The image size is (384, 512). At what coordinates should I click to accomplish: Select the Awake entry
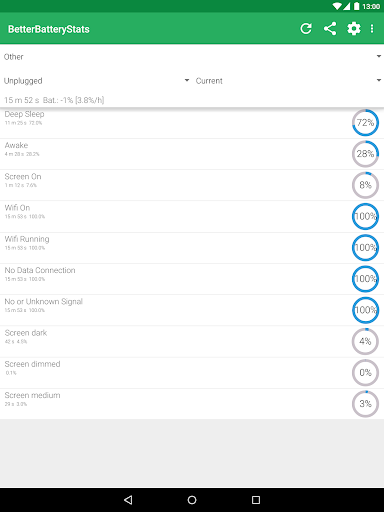tap(192, 154)
